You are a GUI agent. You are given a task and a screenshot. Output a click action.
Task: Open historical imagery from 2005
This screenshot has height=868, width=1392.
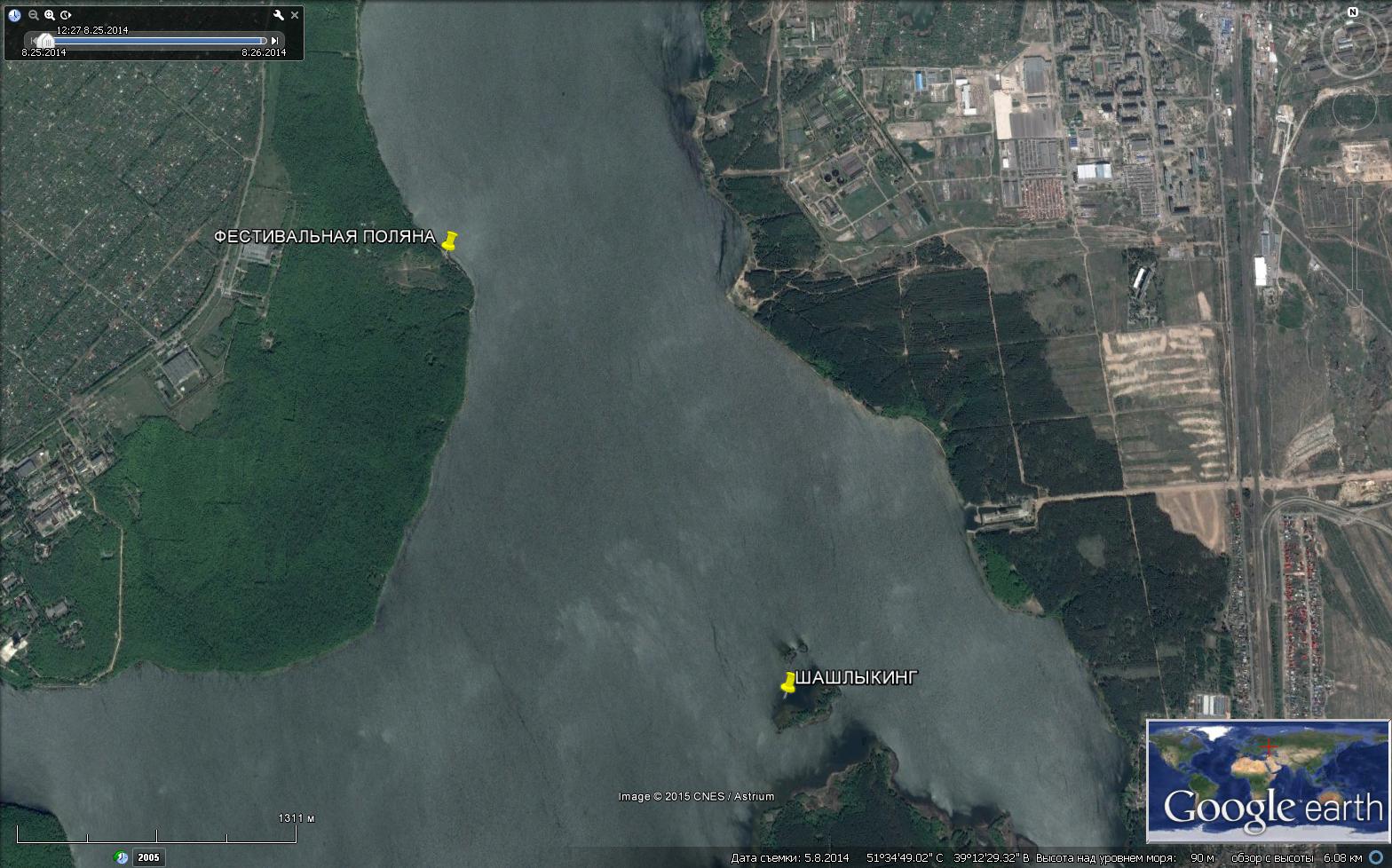147,857
